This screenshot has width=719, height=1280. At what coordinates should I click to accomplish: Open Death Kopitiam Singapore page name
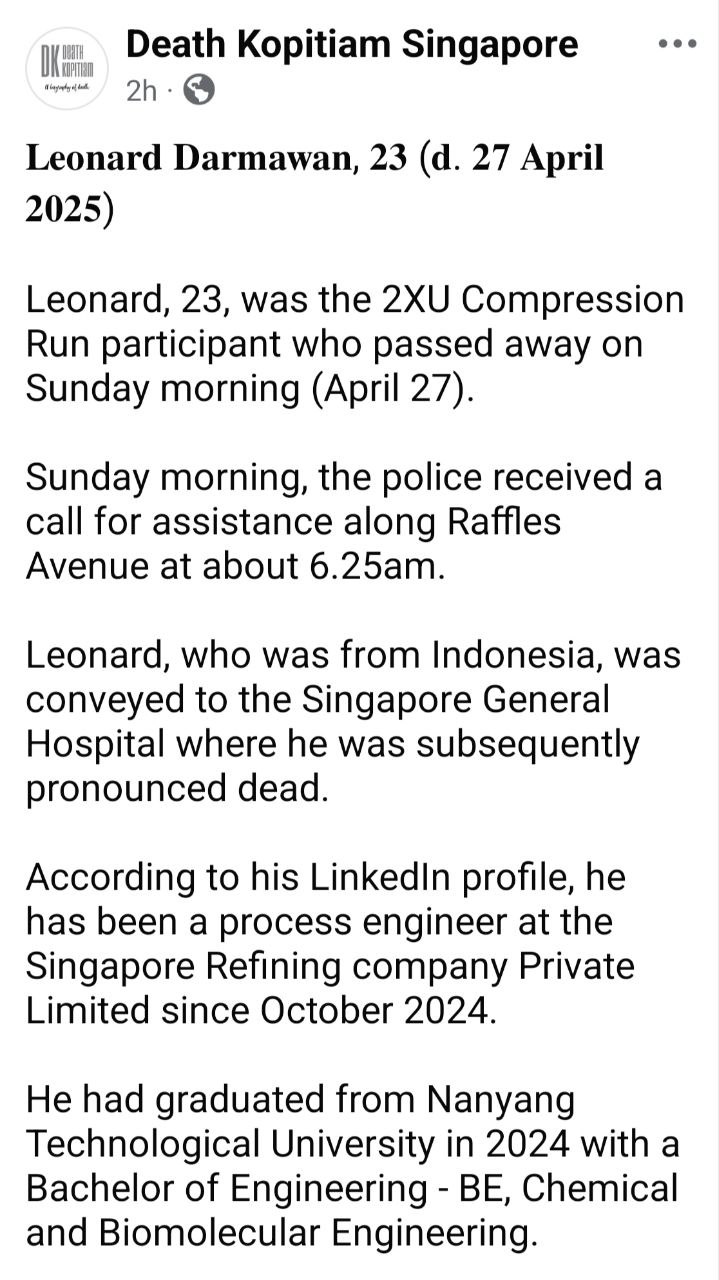pyautogui.click(x=352, y=44)
